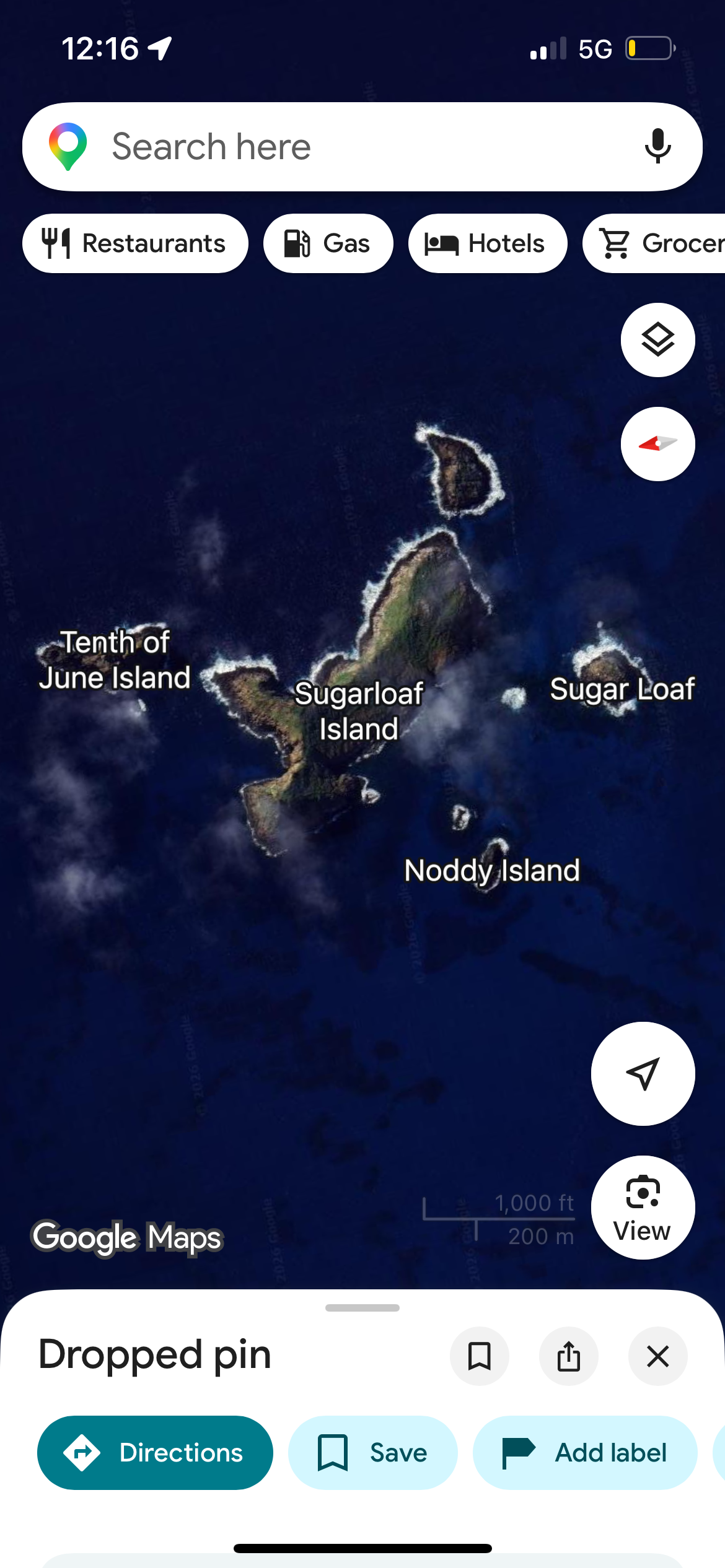Add label to the dropped pin
Viewport: 725px width, 1568px height.
pos(584,1452)
